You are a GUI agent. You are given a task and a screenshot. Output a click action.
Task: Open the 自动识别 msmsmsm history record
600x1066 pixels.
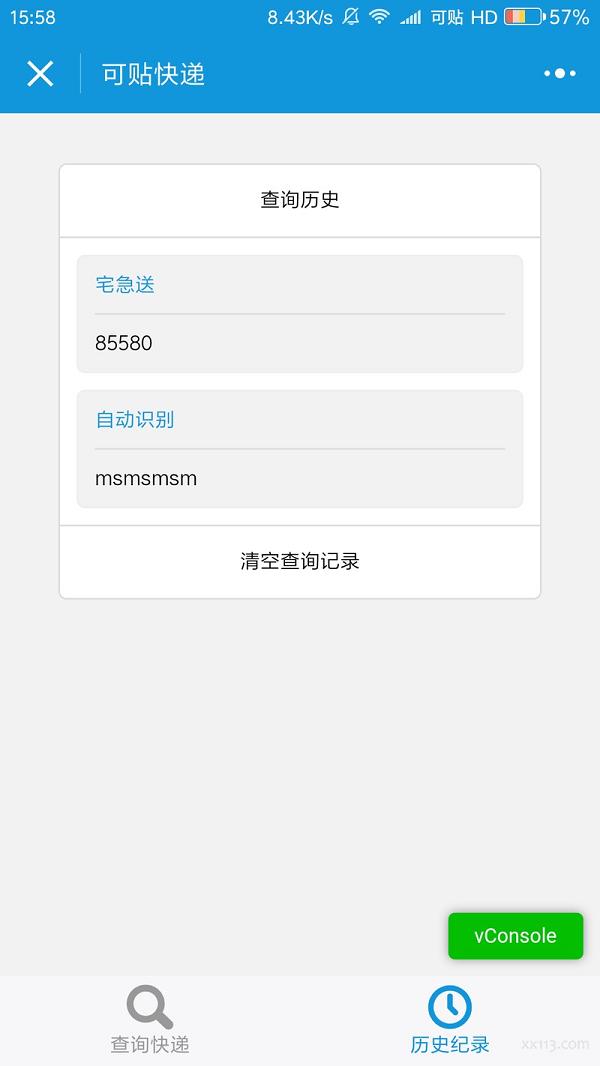[300, 449]
